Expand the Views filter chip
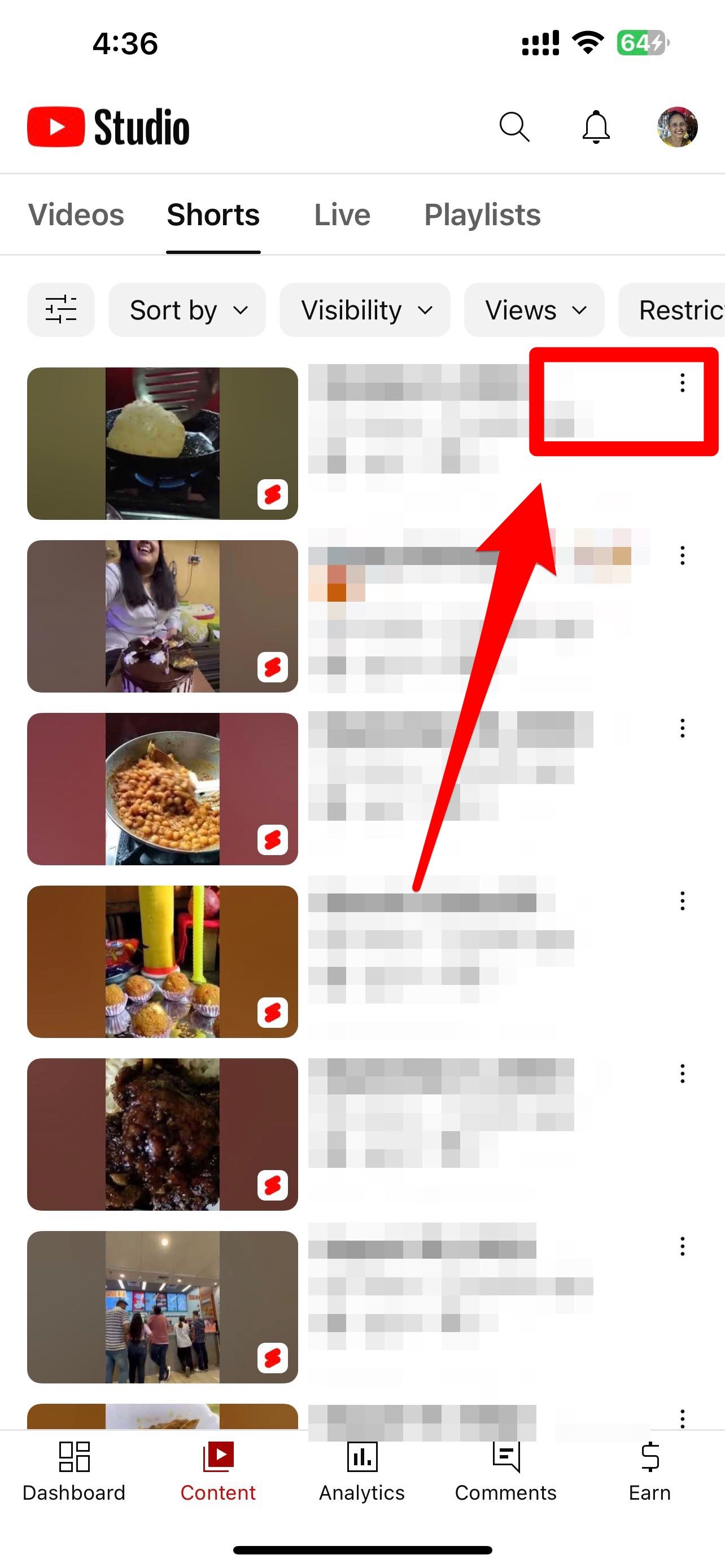Viewport: 725px width, 1568px height. (x=534, y=310)
